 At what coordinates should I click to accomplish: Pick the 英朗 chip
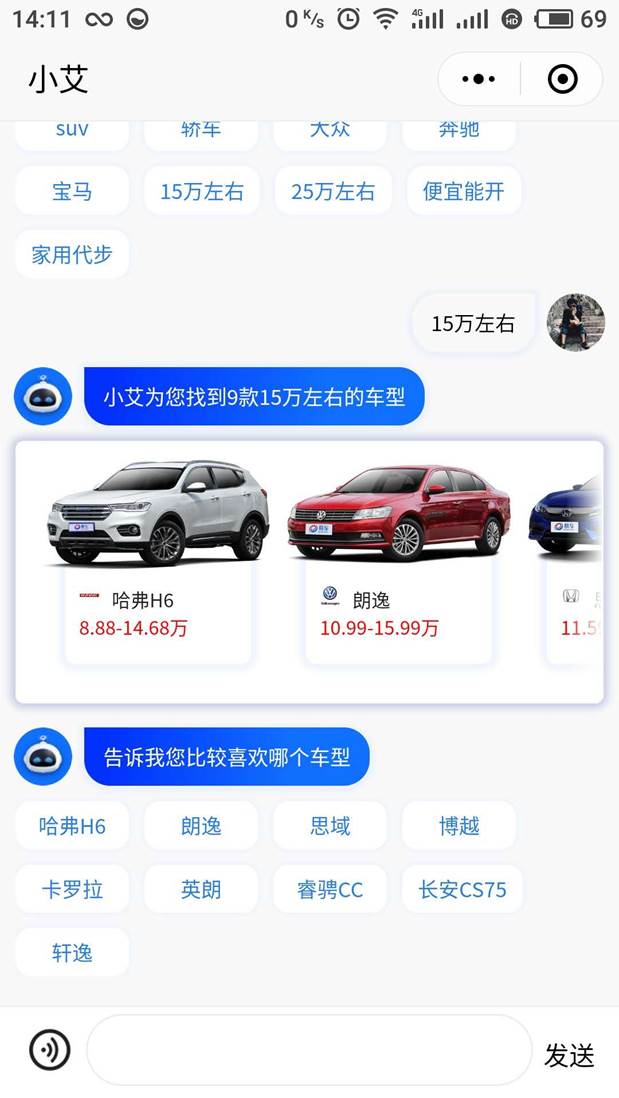click(201, 889)
